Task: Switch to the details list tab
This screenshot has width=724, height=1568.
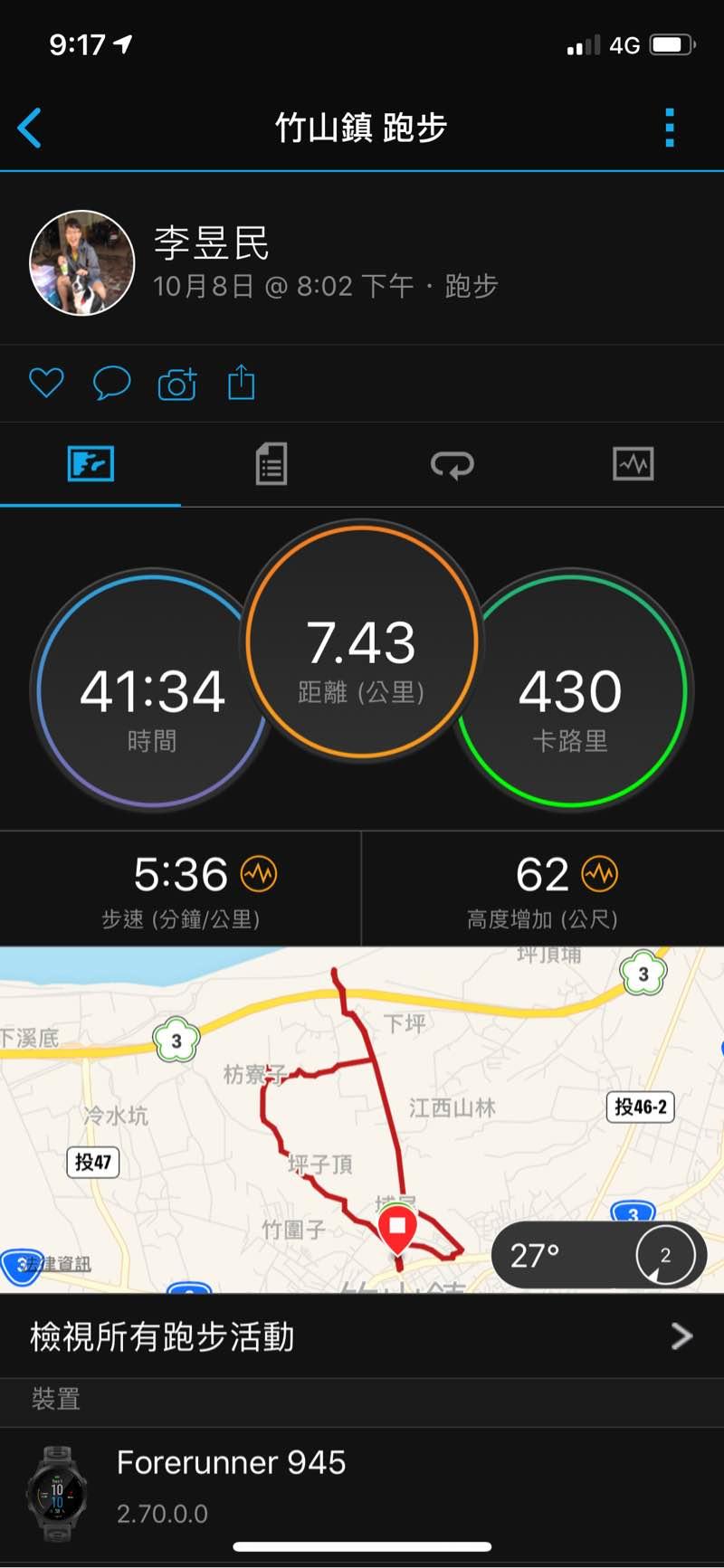Action: point(271,464)
